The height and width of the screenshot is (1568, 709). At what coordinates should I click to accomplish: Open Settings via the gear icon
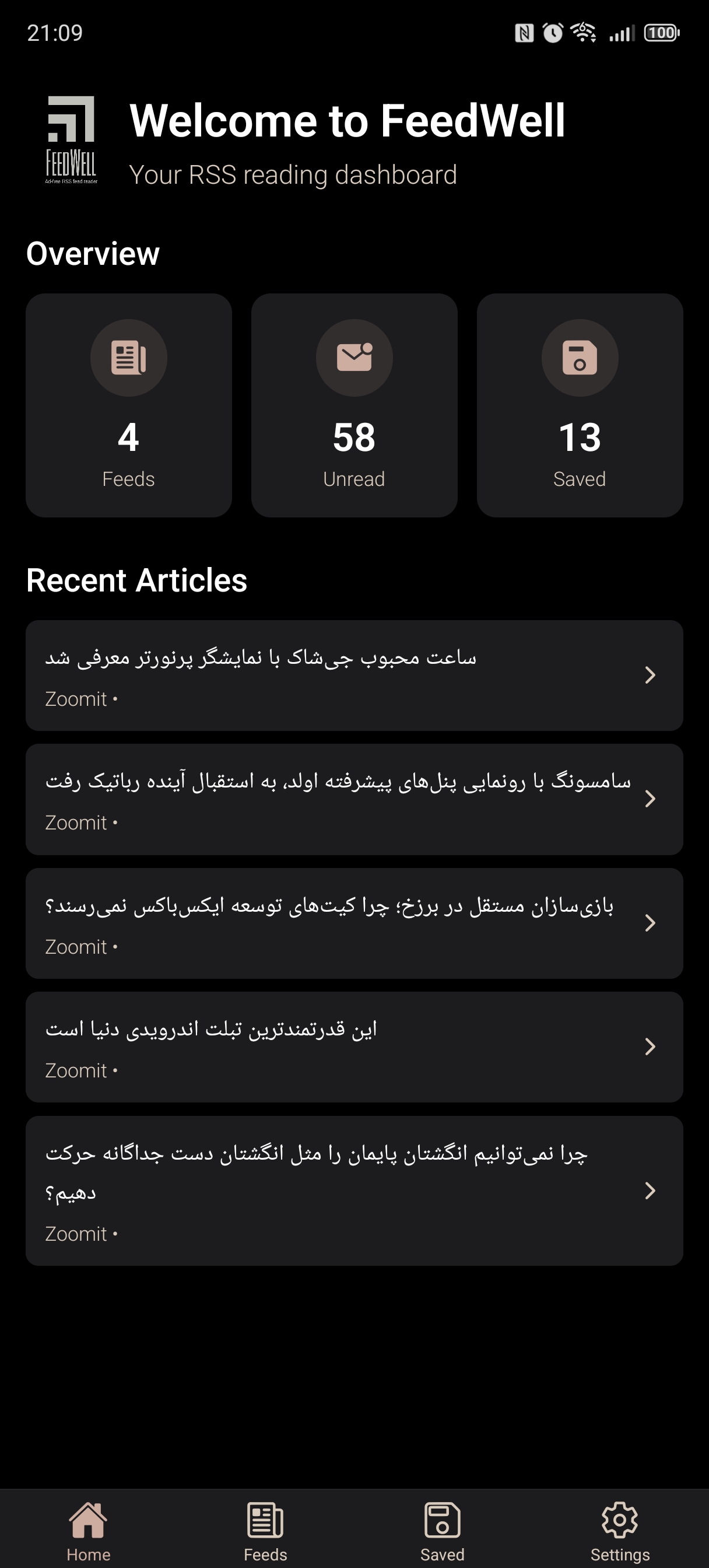click(620, 1508)
